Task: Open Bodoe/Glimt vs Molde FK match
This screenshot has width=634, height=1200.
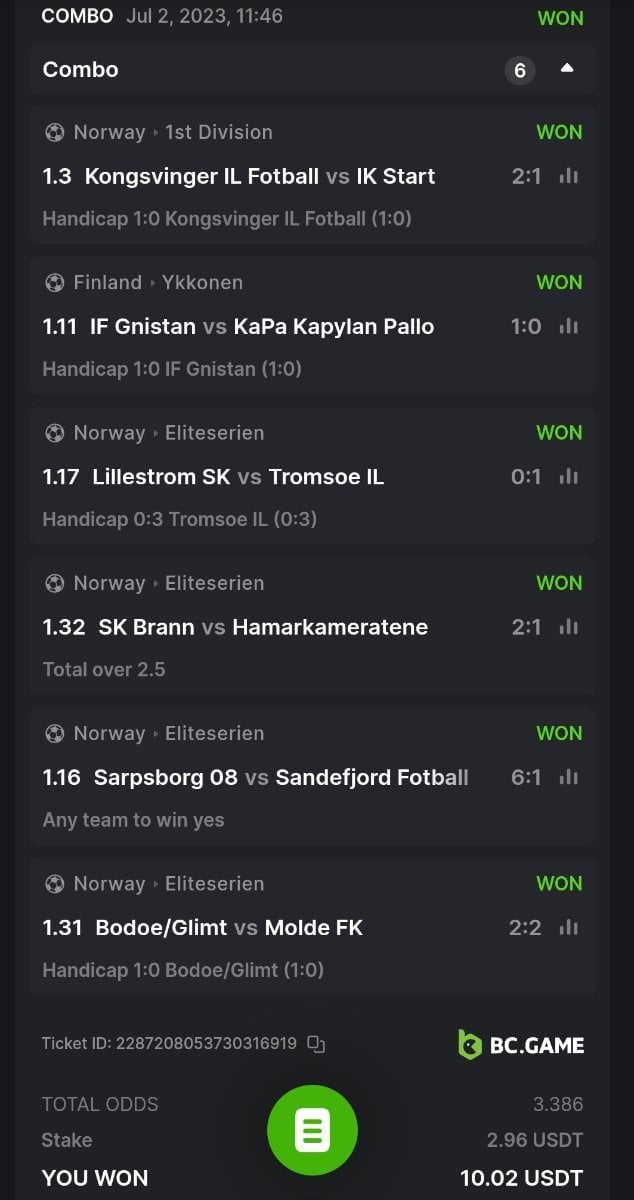Action: pyautogui.click(x=229, y=928)
